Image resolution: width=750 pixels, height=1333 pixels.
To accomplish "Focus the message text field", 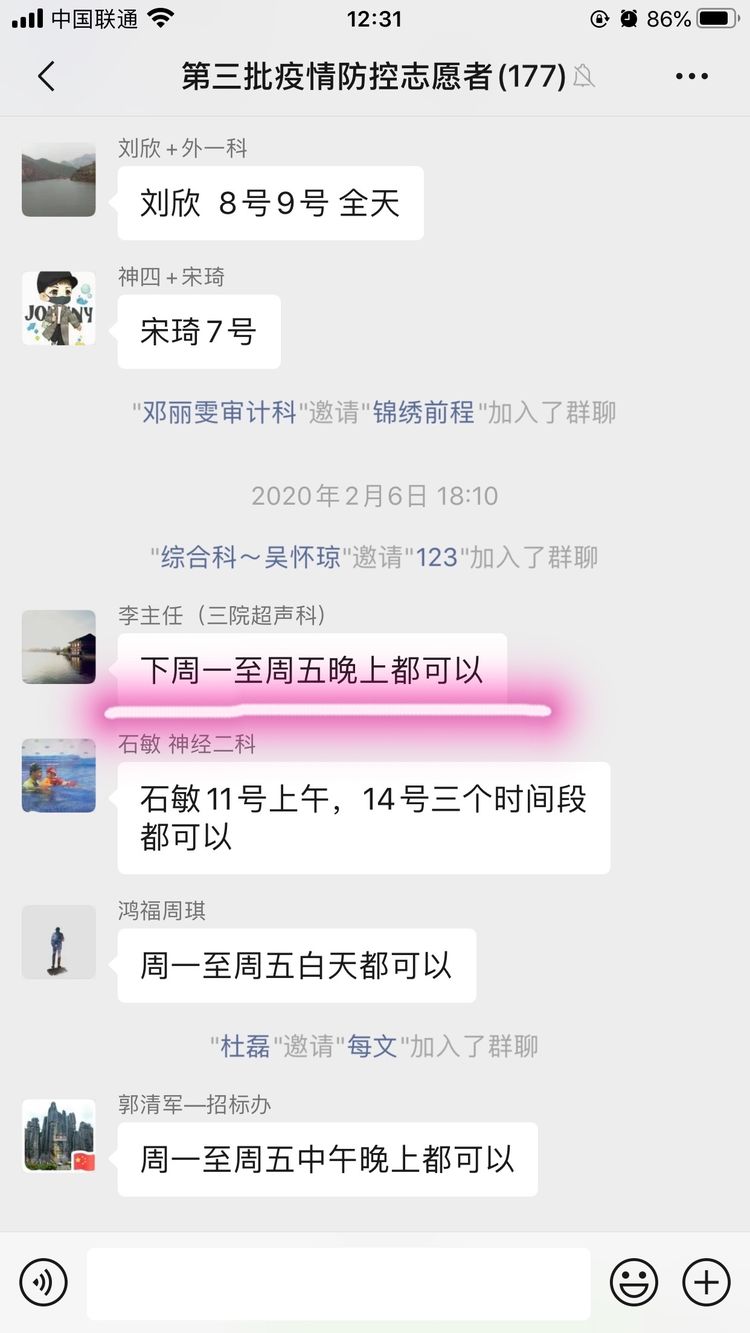I will (x=338, y=1282).
